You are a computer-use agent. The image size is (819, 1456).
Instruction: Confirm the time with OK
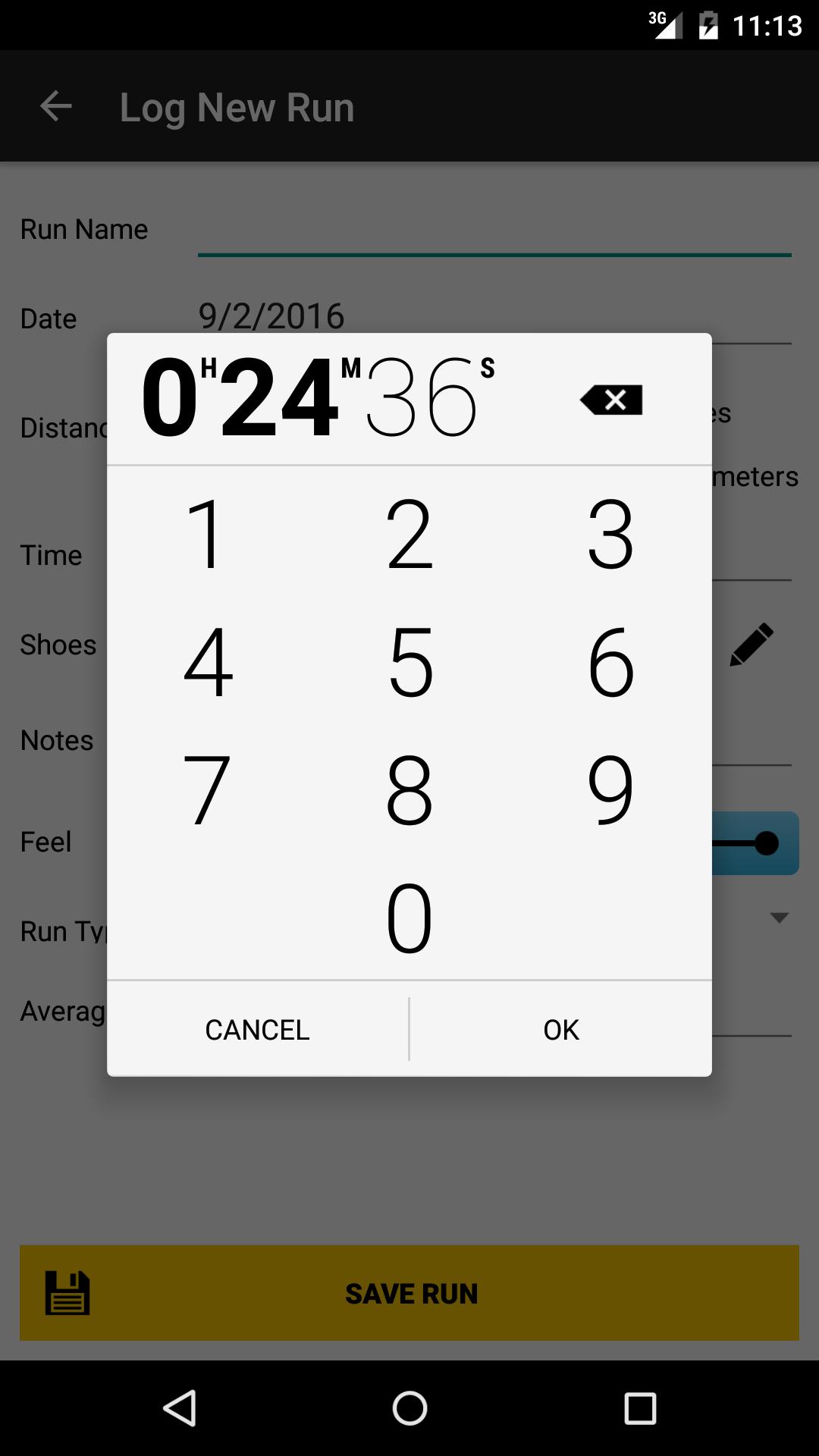(x=561, y=1030)
